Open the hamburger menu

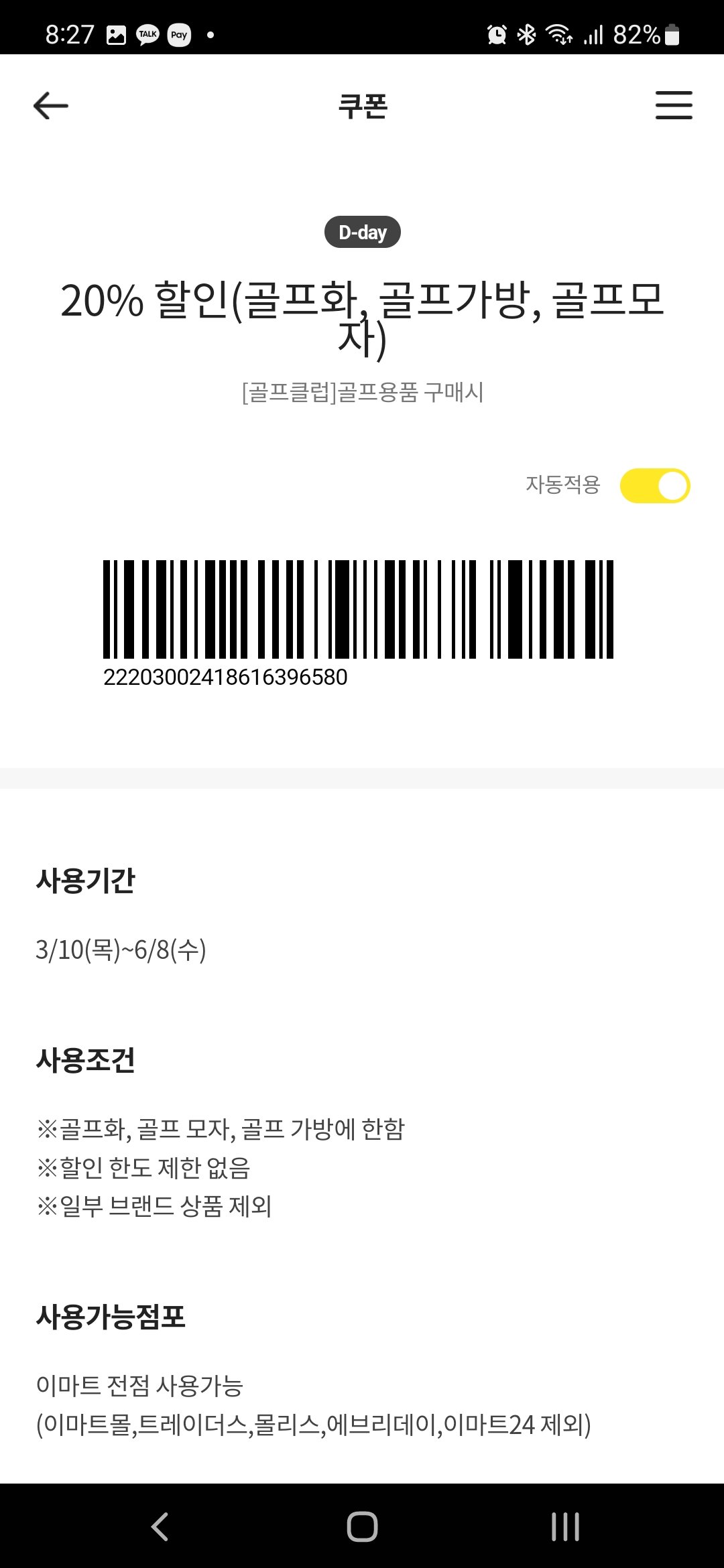[673, 106]
